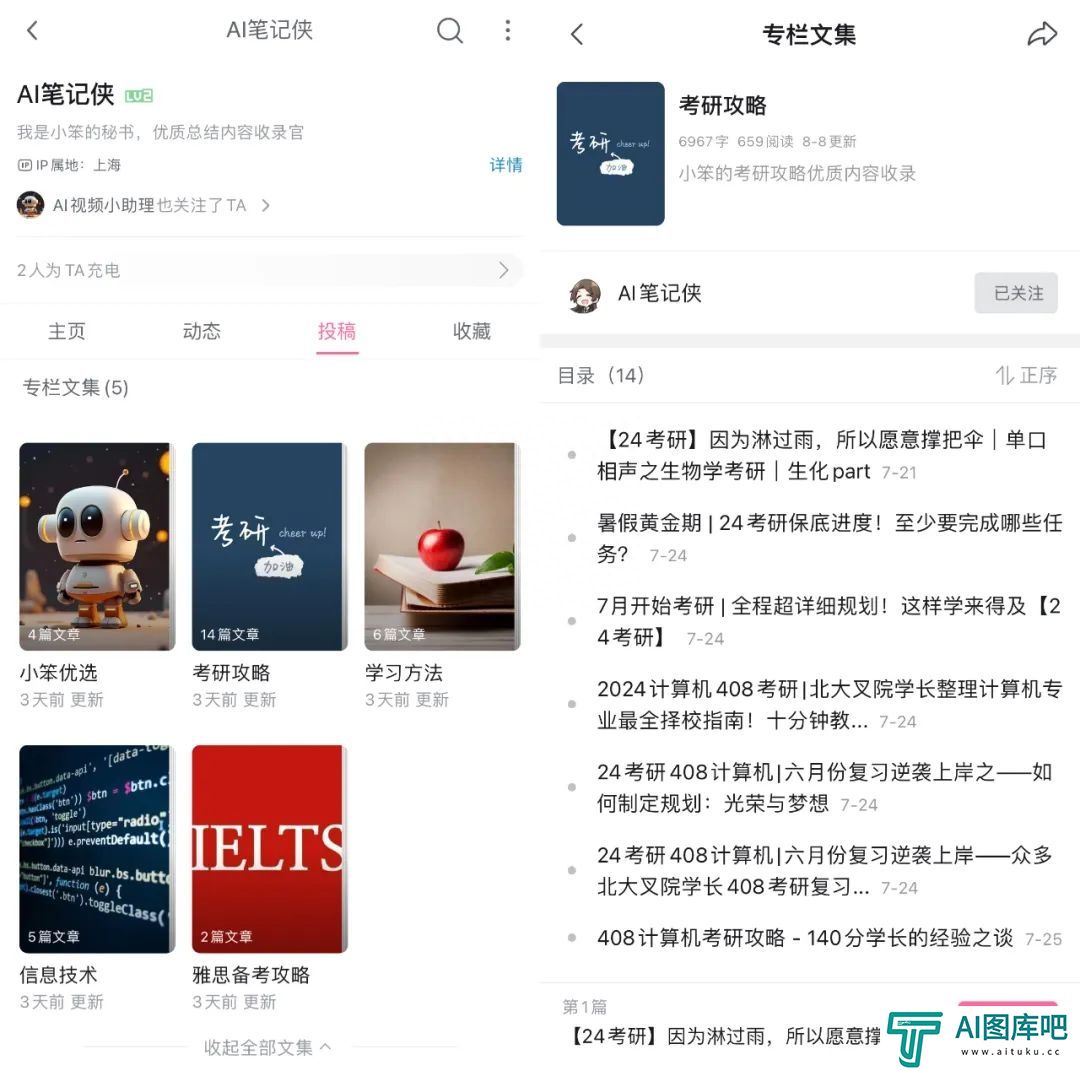Go back from the 专栏文集 page
The width and height of the screenshot is (1080, 1071).
coord(577,34)
